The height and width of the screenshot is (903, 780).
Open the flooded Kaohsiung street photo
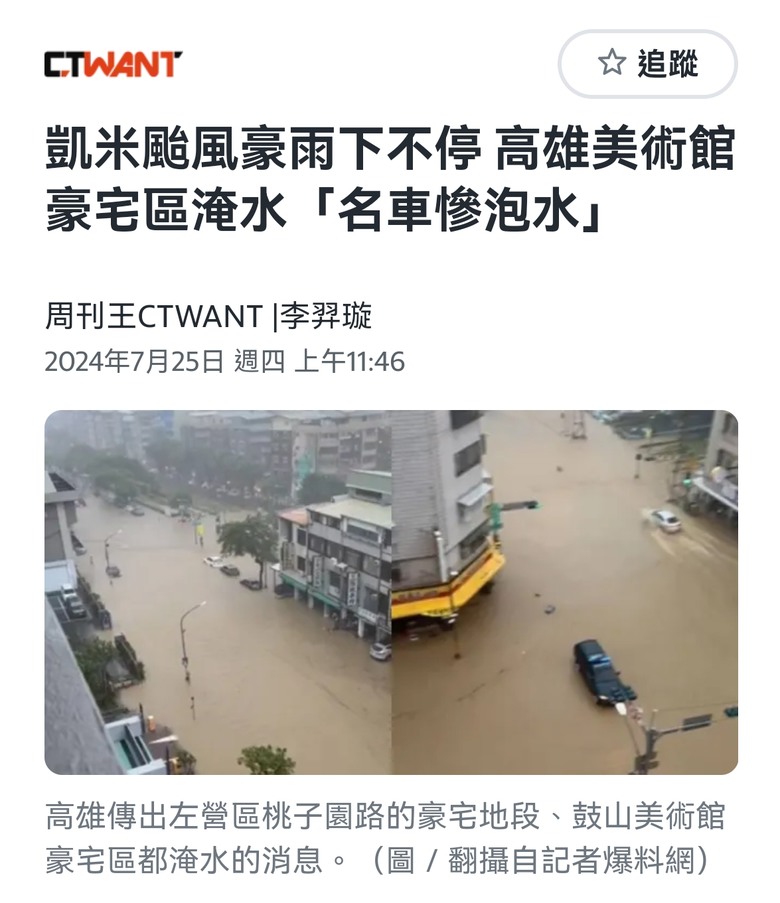pyautogui.click(x=391, y=592)
